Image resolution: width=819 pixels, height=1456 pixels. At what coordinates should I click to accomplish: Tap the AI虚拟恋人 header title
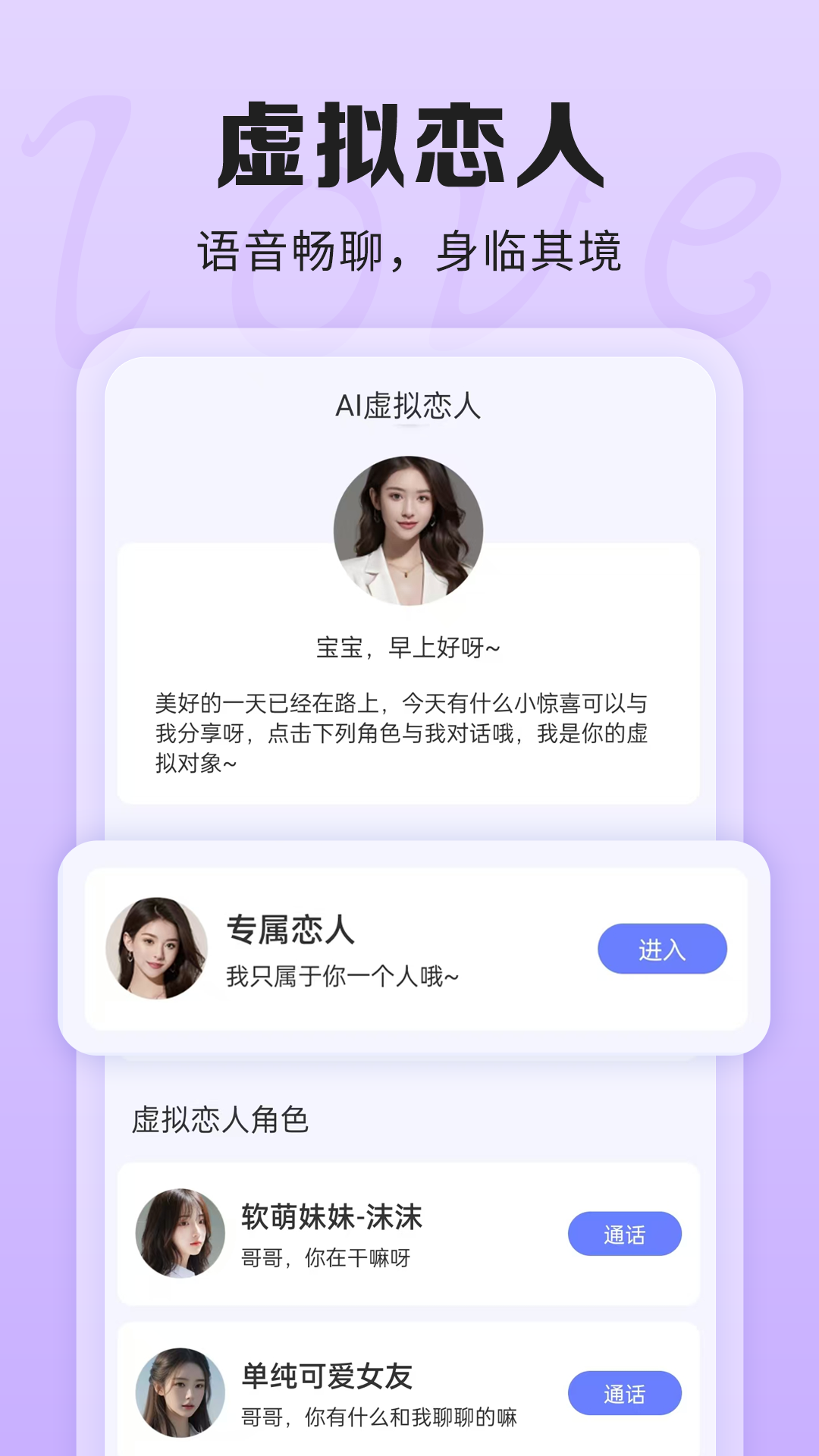pos(409,407)
